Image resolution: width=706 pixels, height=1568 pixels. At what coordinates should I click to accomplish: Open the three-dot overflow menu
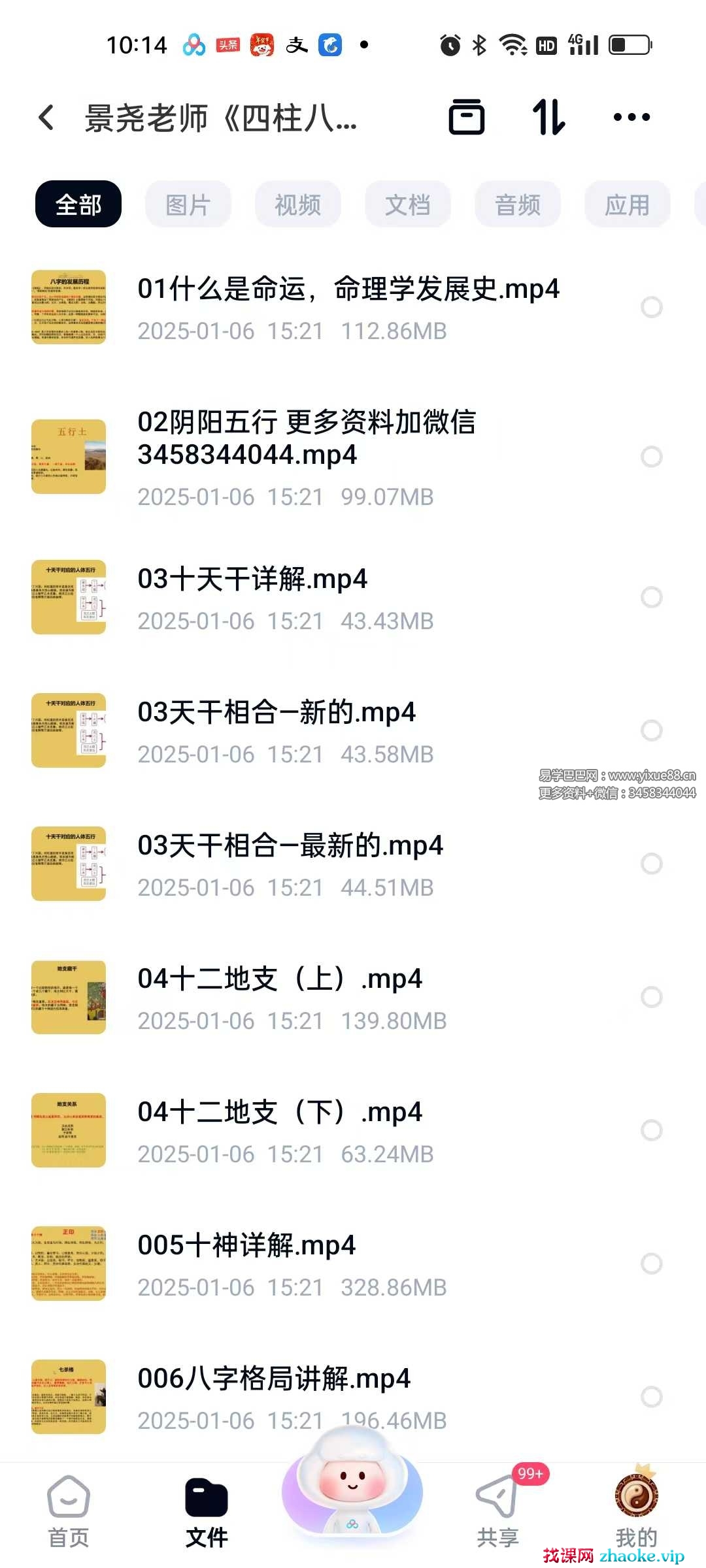coord(631,118)
